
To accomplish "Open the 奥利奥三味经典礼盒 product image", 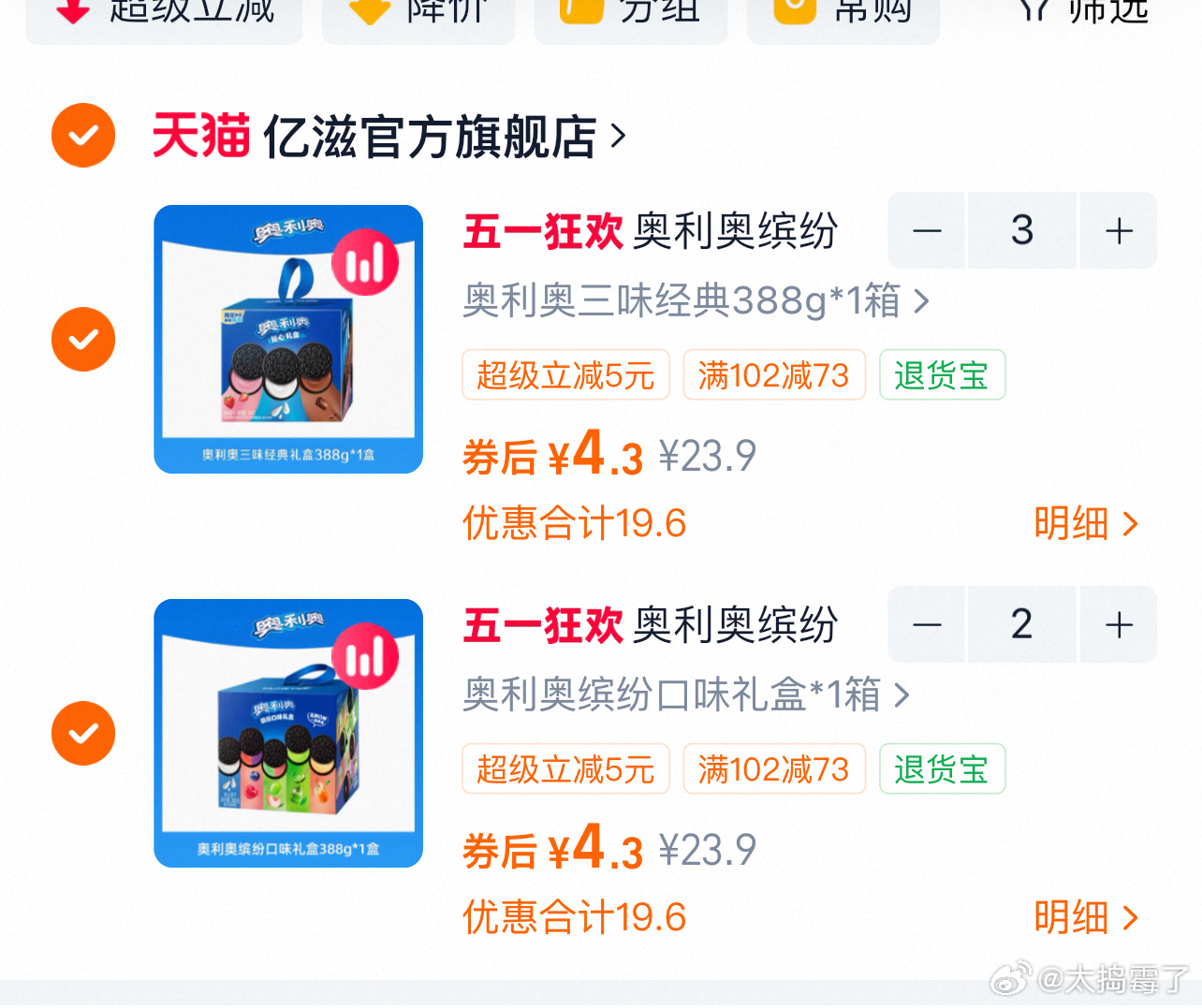I will click(x=288, y=339).
